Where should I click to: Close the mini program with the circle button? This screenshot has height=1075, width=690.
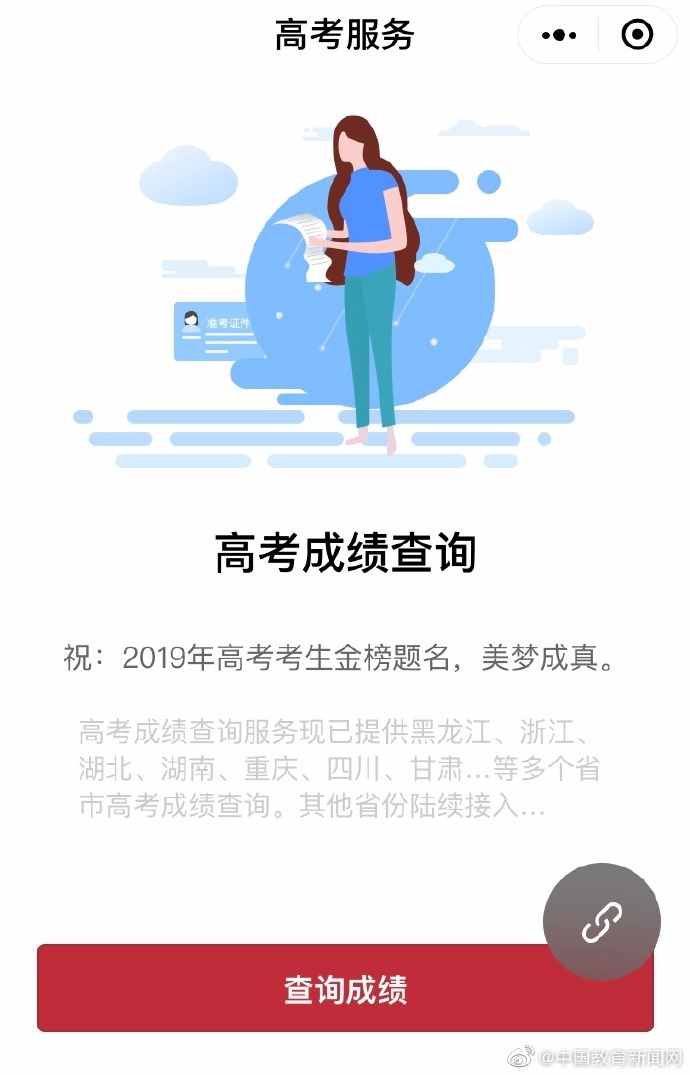click(637, 36)
